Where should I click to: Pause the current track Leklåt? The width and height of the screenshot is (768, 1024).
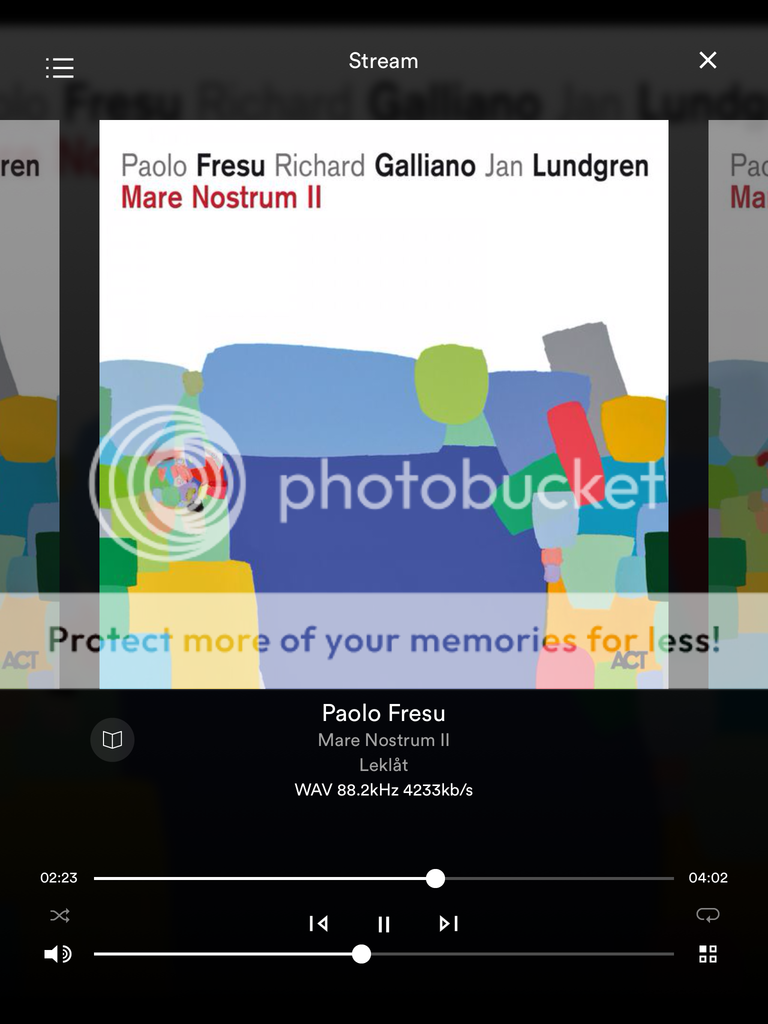click(x=383, y=924)
